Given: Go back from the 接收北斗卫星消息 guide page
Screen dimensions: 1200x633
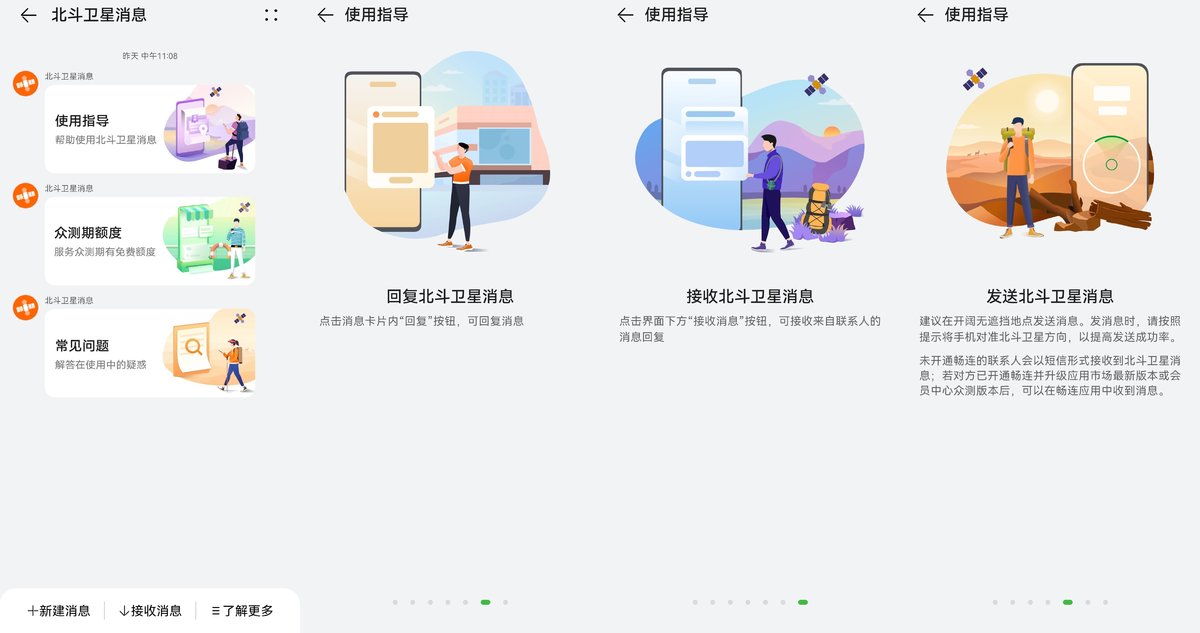Looking at the screenshot, I should click(x=625, y=15).
